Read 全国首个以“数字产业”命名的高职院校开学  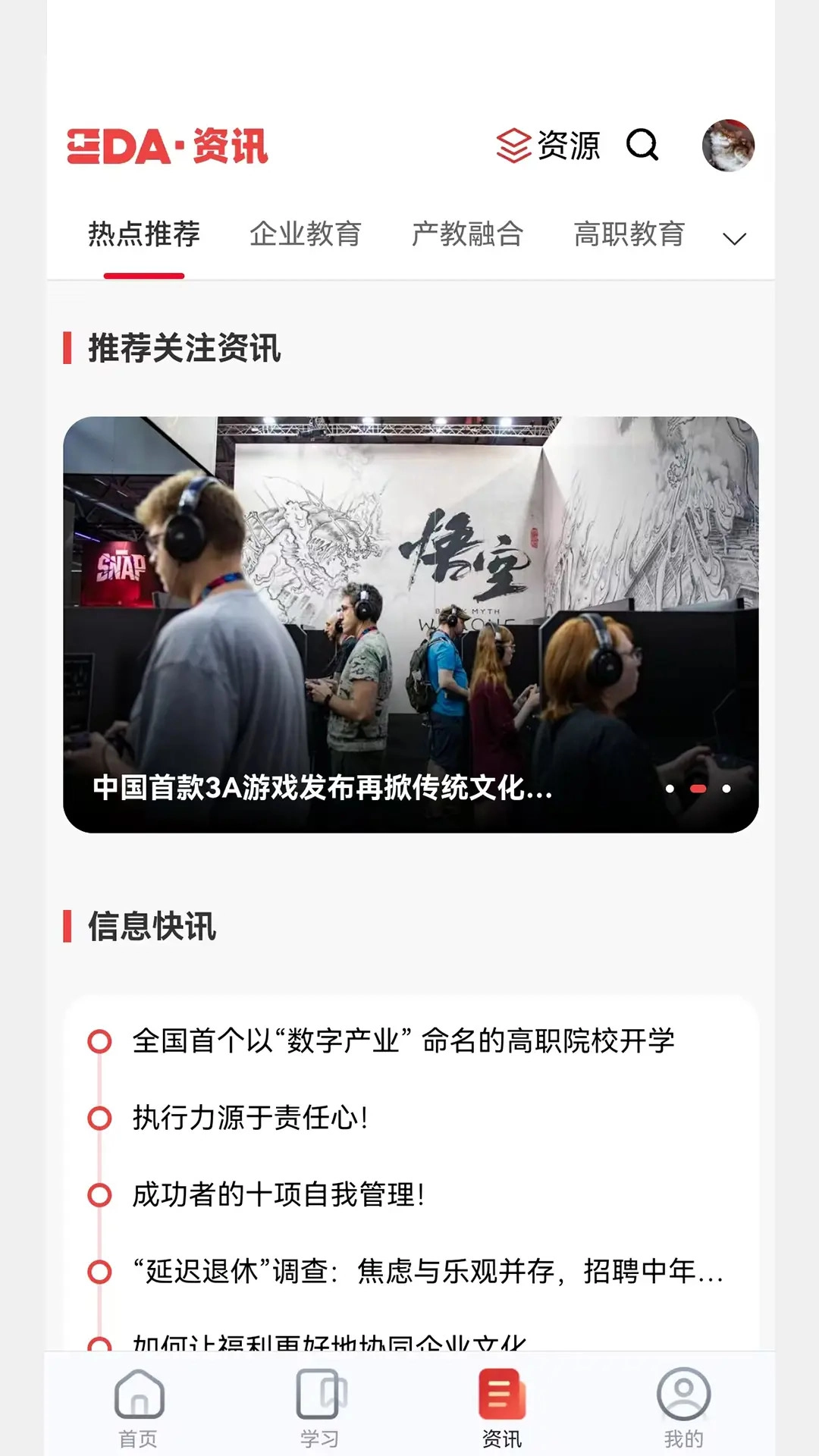[x=403, y=1041]
